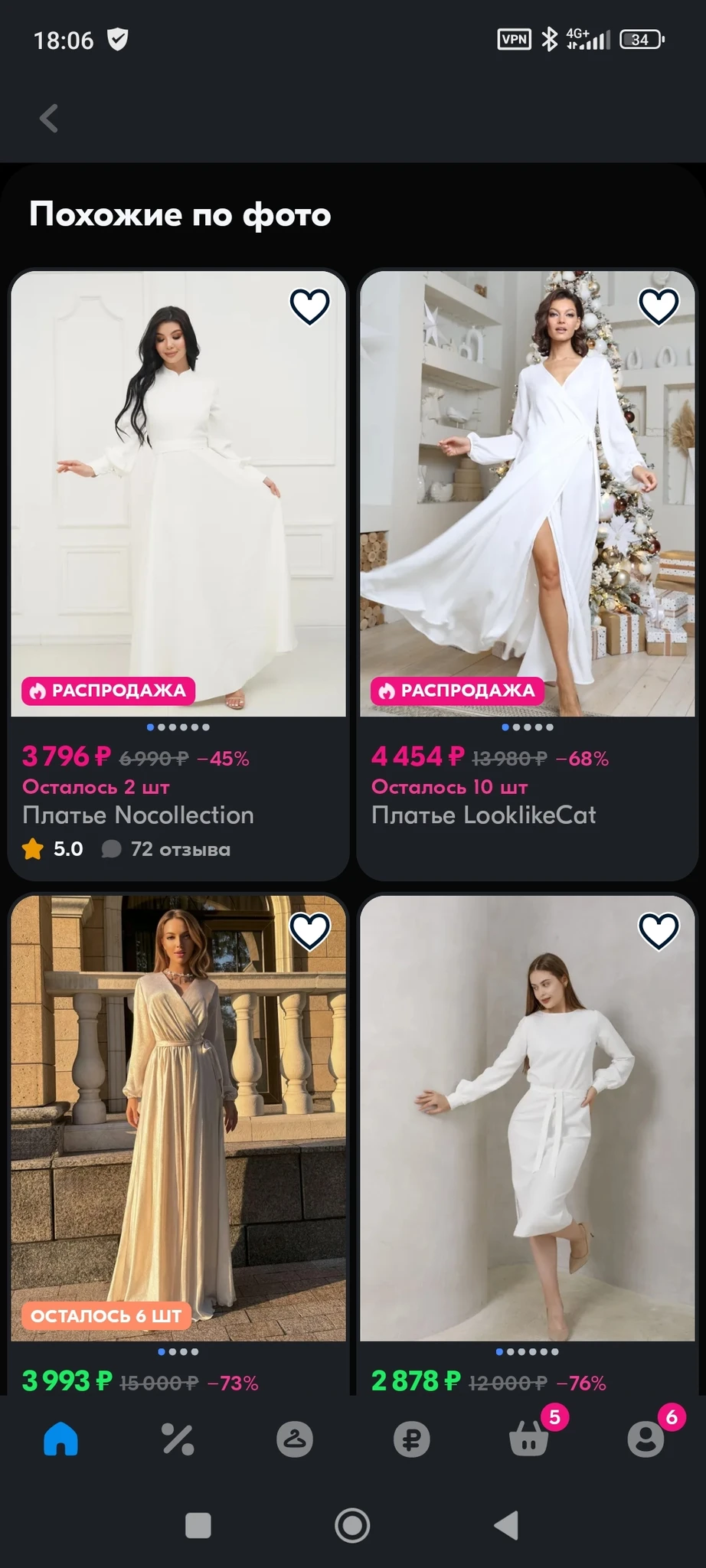Open the profile tab with 6 notifications

[x=646, y=1440]
